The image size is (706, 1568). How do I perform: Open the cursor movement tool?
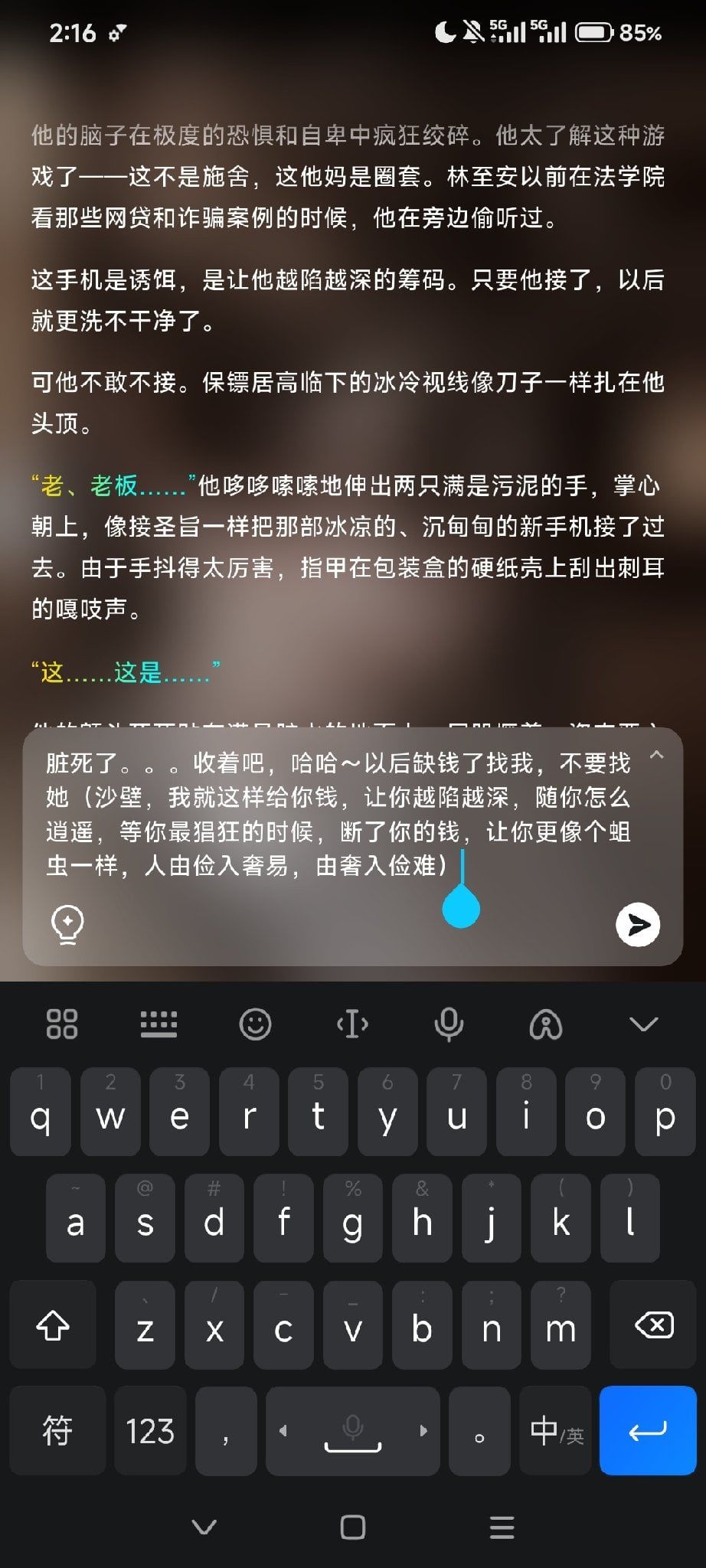pyautogui.click(x=352, y=1024)
